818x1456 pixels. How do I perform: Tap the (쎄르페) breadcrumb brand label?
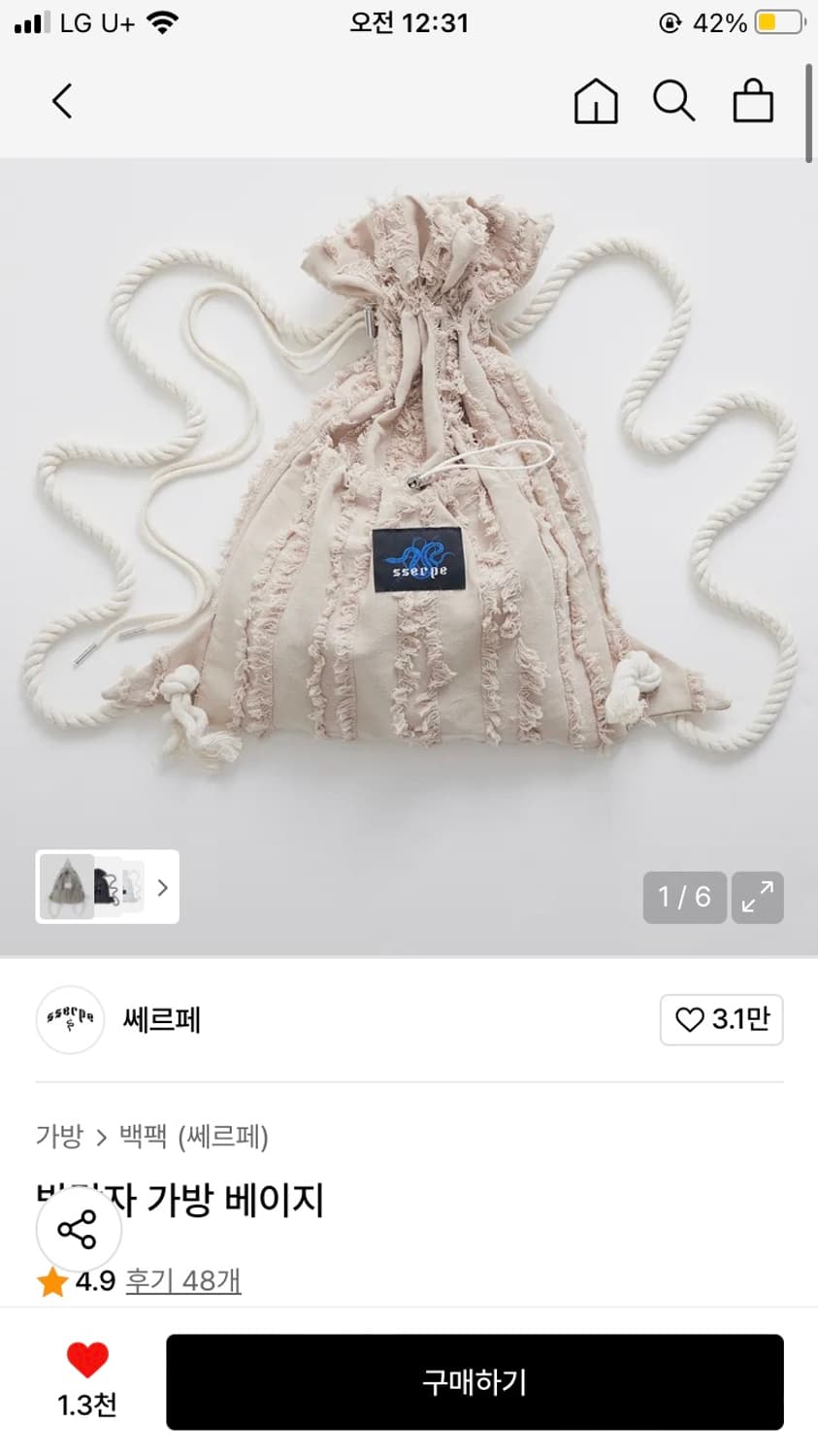[x=224, y=1137]
